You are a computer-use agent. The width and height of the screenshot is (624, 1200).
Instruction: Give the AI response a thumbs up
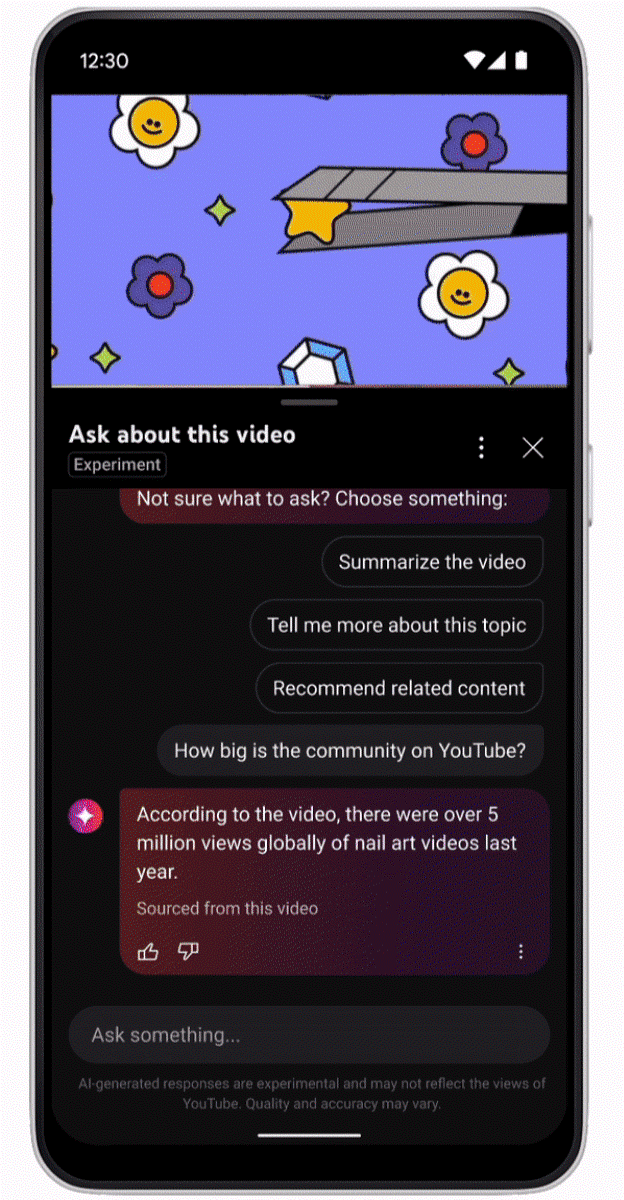pyautogui.click(x=149, y=951)
